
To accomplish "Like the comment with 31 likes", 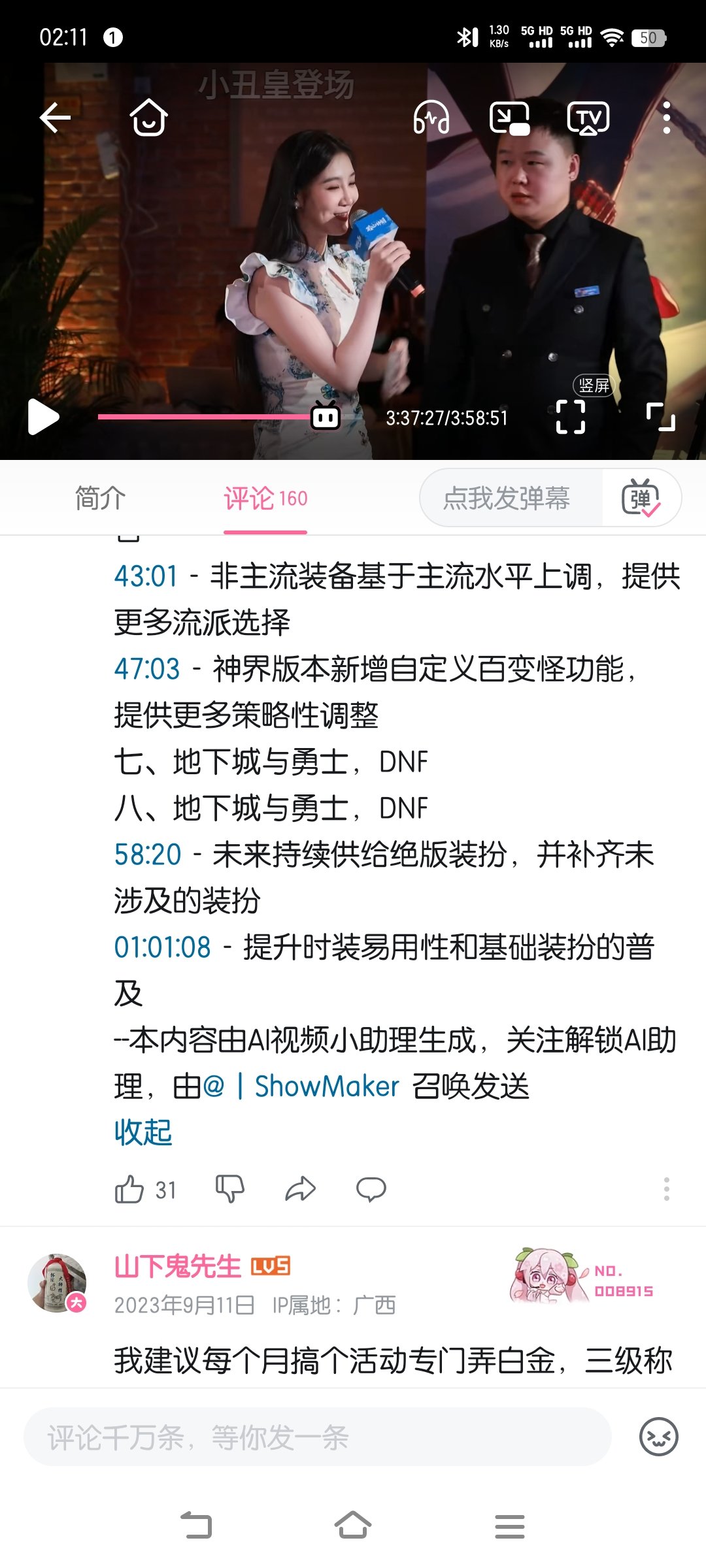I will click(x=145, y=1190).
